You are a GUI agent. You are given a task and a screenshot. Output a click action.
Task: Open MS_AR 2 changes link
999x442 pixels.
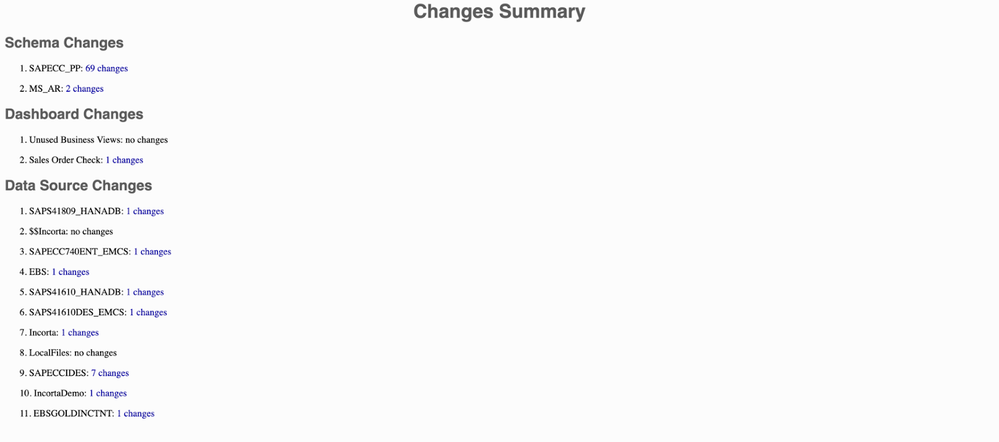pyautogui.click(x=84, y=89)
